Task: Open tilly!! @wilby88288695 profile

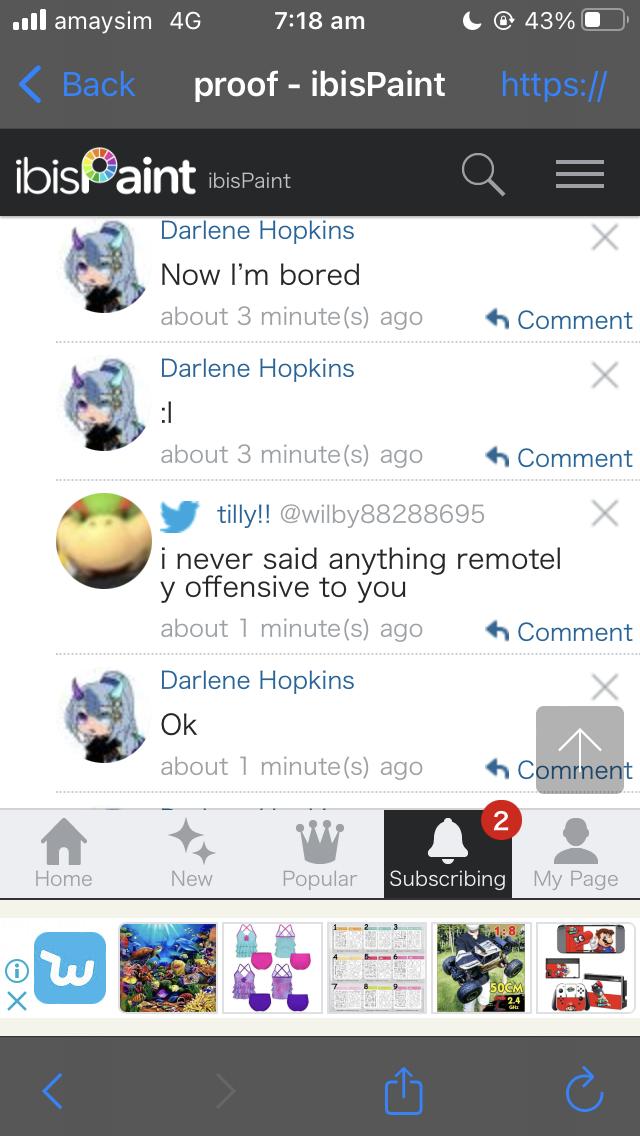Action: coord(350,514)
